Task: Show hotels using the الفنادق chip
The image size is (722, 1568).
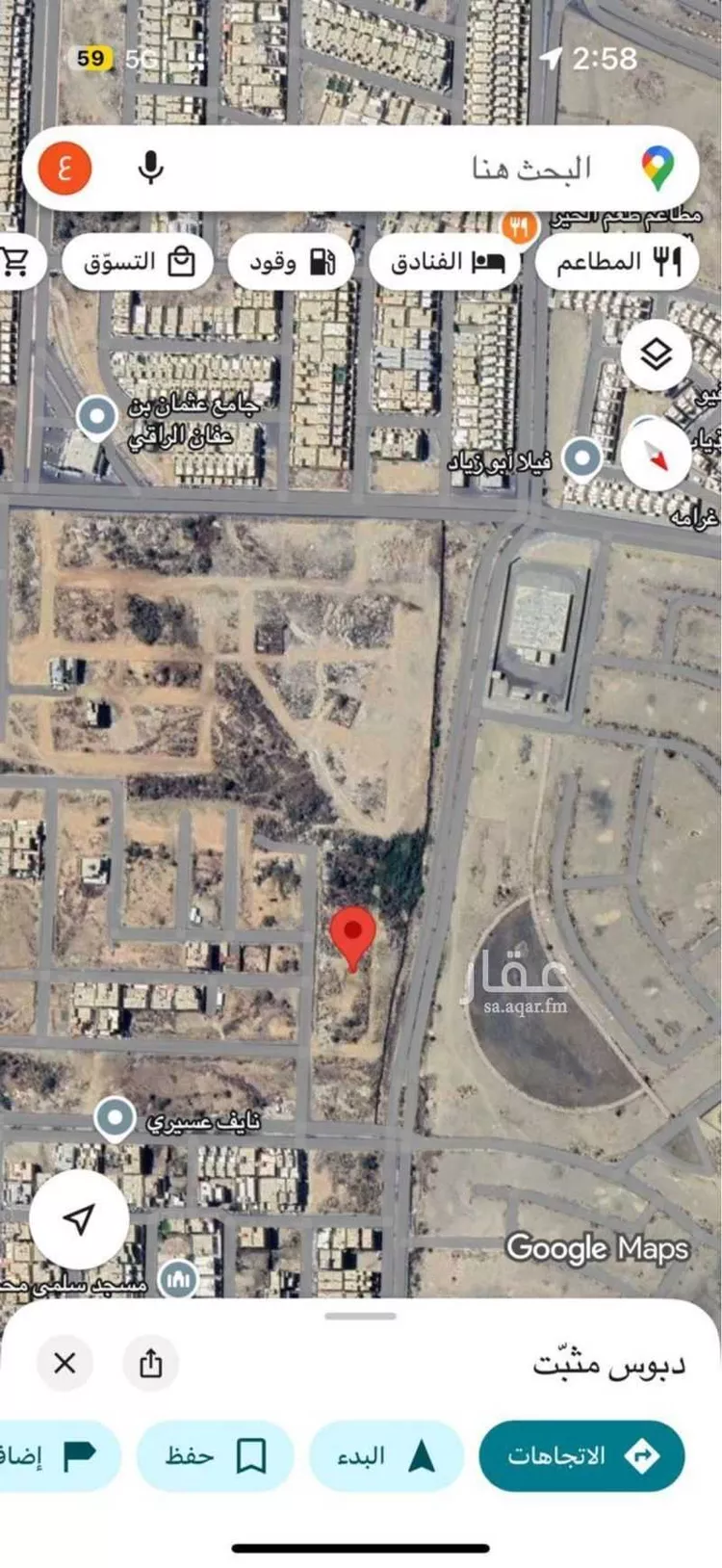Action: click(x=446, y=260)
